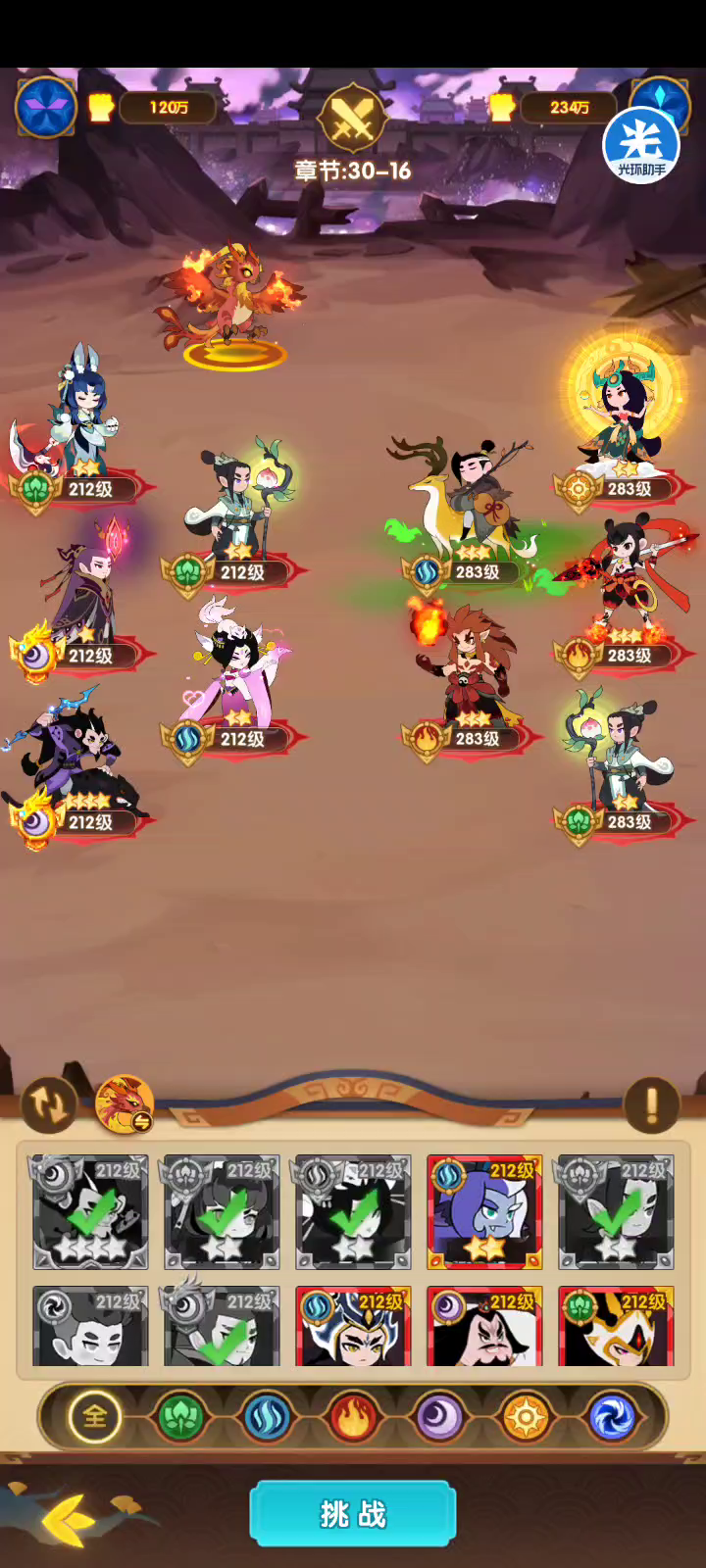Filter heroes by purple moon faction
706x1568 pixels.
(440, 1417)
